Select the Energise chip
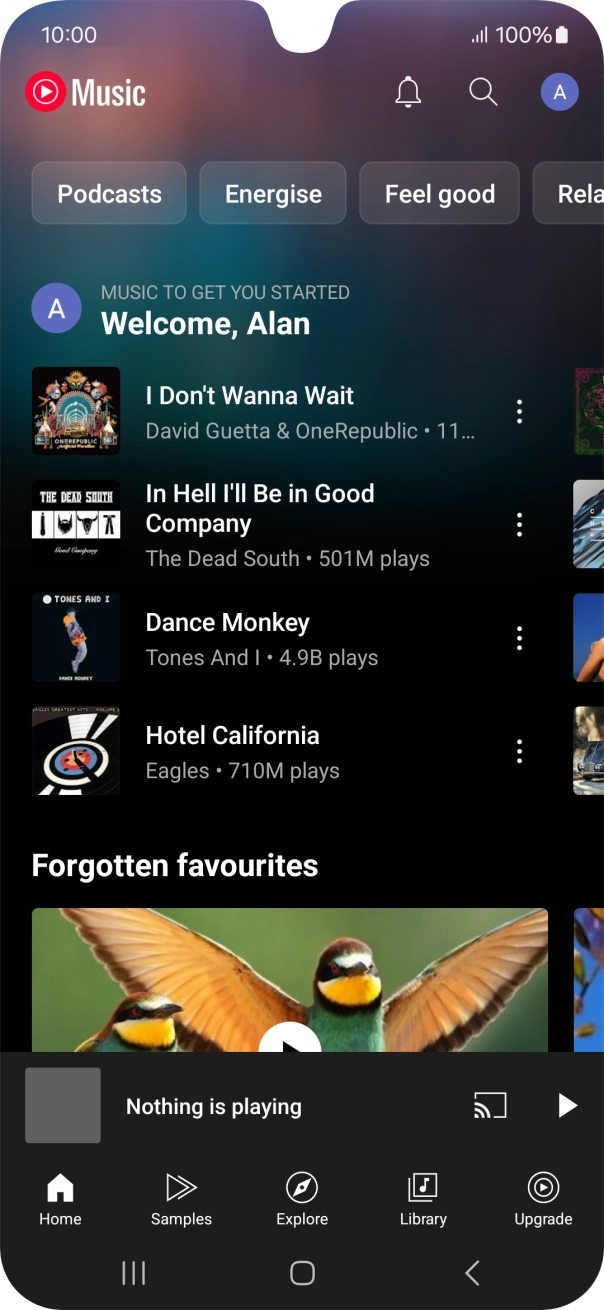 pos(273,193)
